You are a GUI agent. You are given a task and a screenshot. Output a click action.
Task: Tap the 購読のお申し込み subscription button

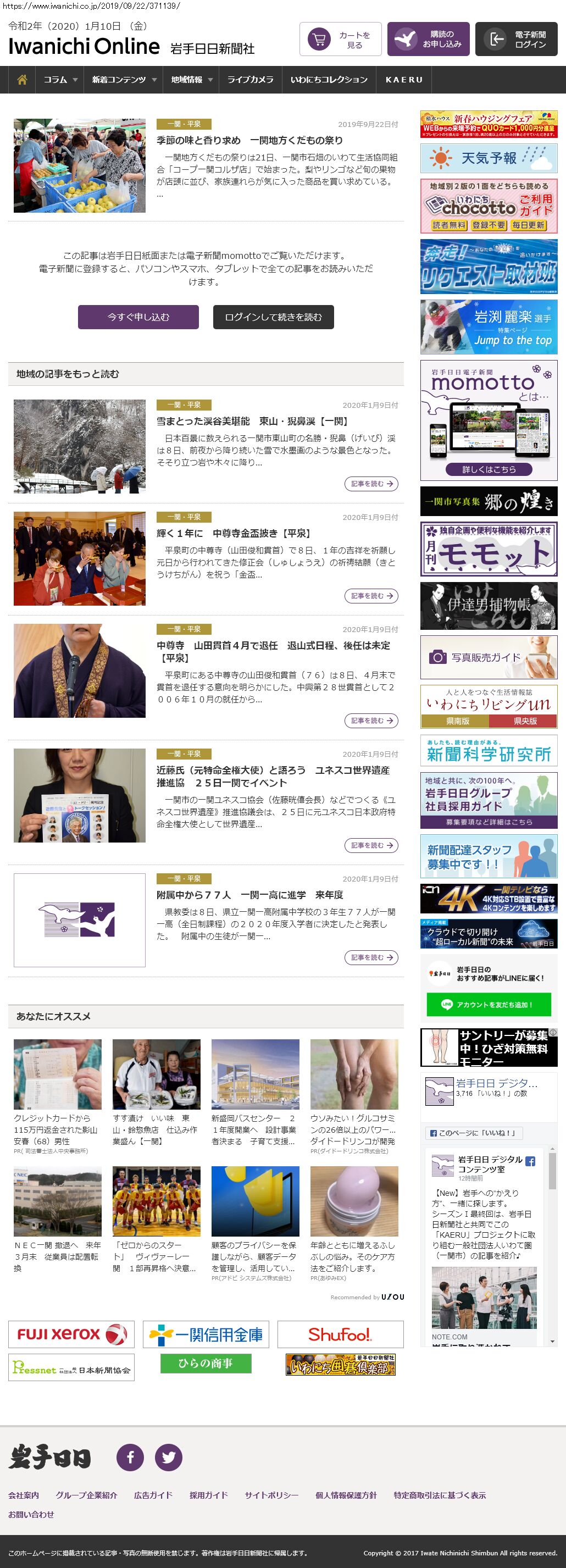[x=428, y=40]
